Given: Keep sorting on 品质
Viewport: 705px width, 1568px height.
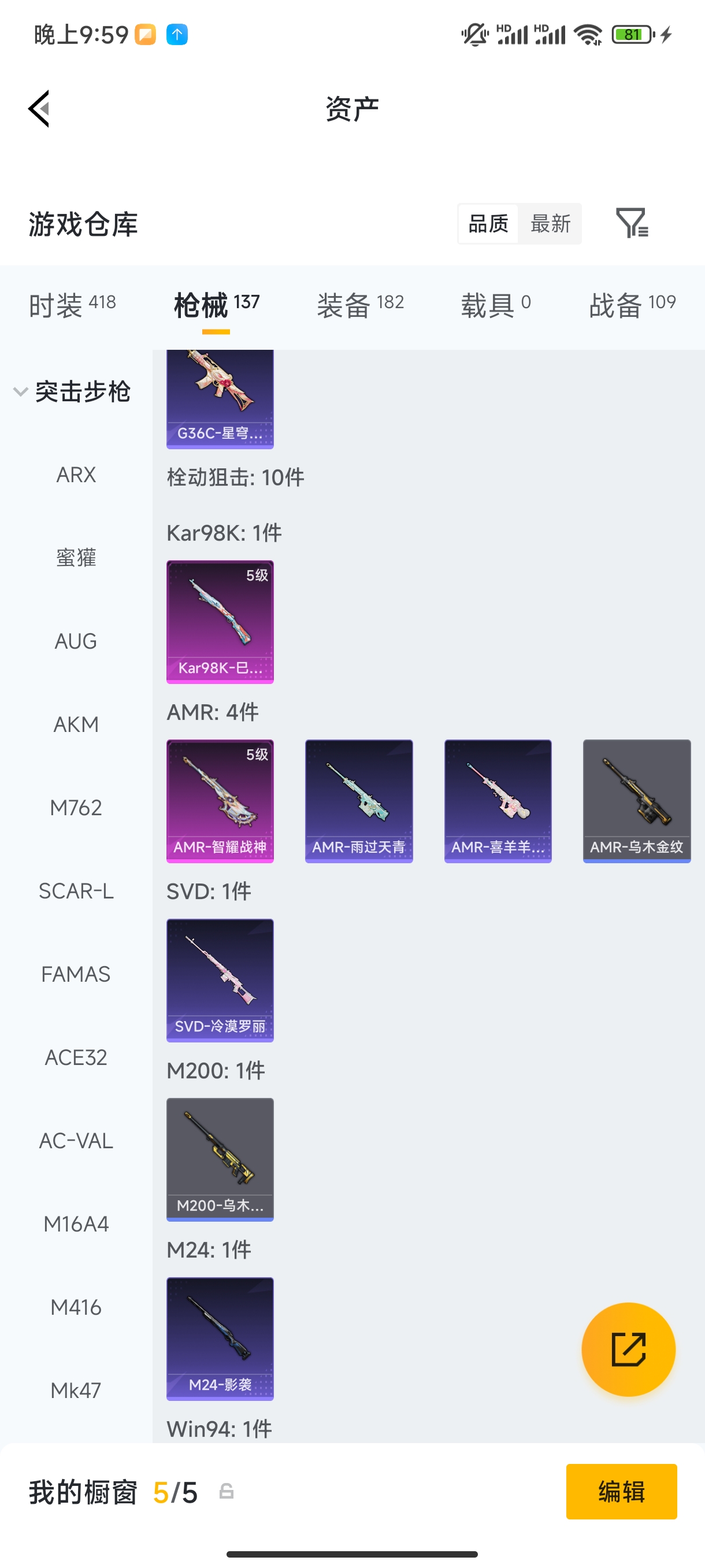Looking at the screenshot, I should 488,223.
